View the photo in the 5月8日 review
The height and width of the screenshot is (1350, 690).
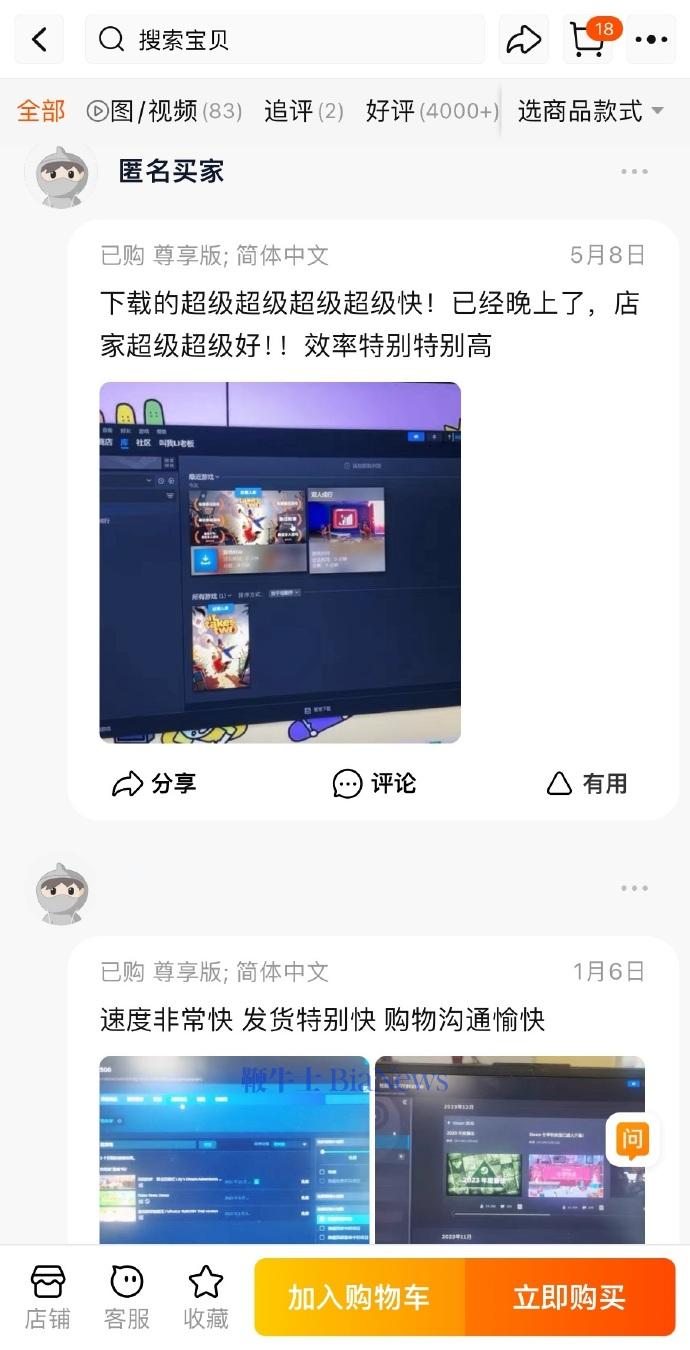(x=280, y=562)
